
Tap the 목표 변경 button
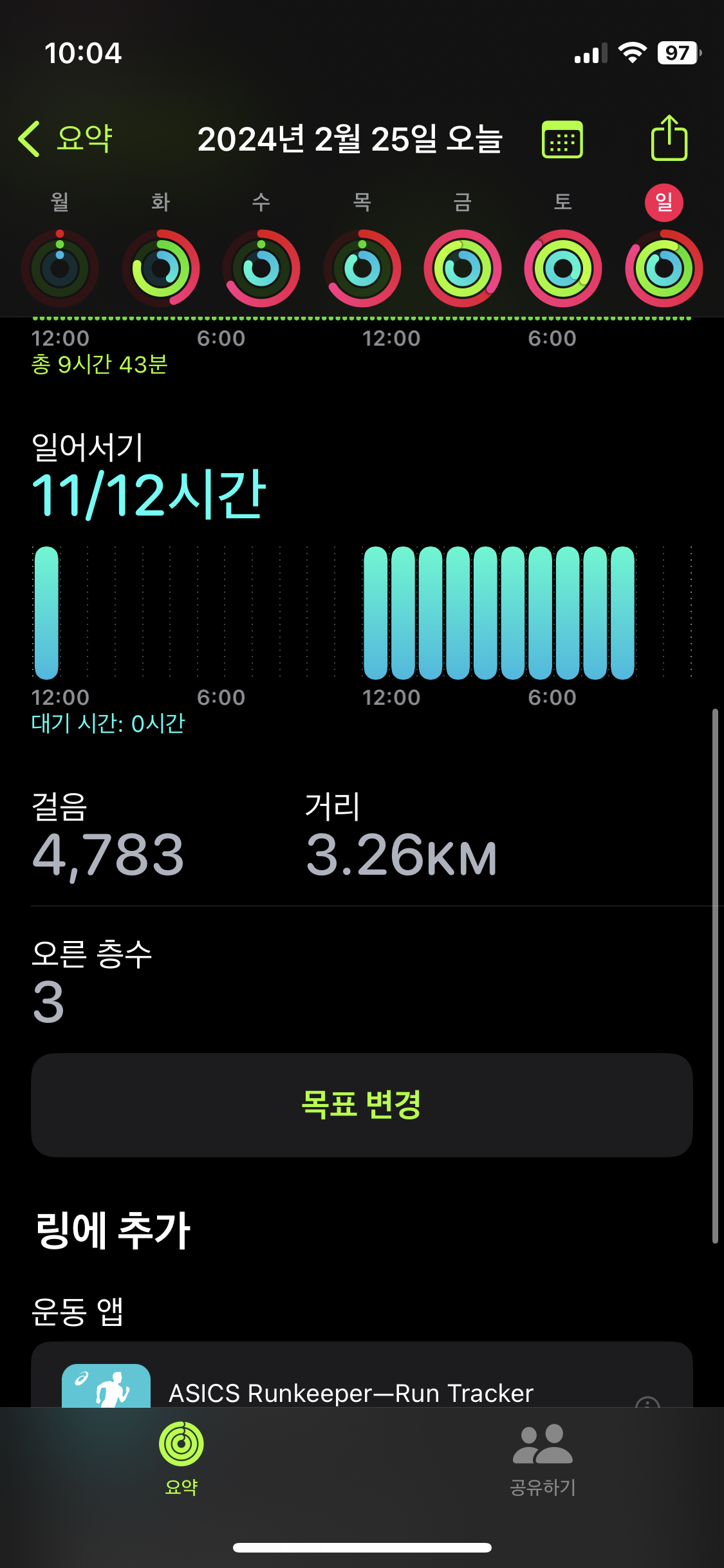[x=362, y=1105]
